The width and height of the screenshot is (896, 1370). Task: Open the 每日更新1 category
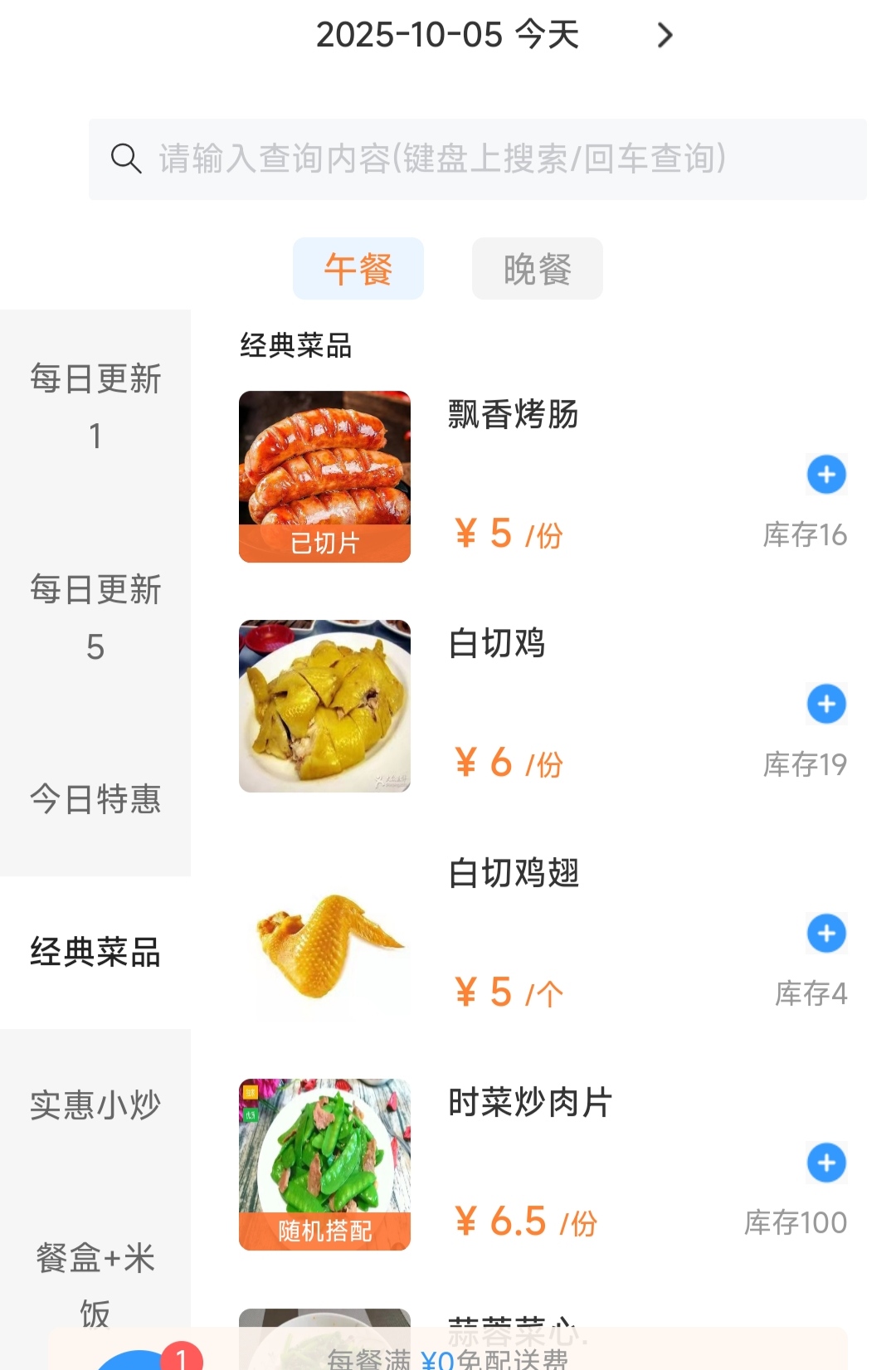coord(95,407)
